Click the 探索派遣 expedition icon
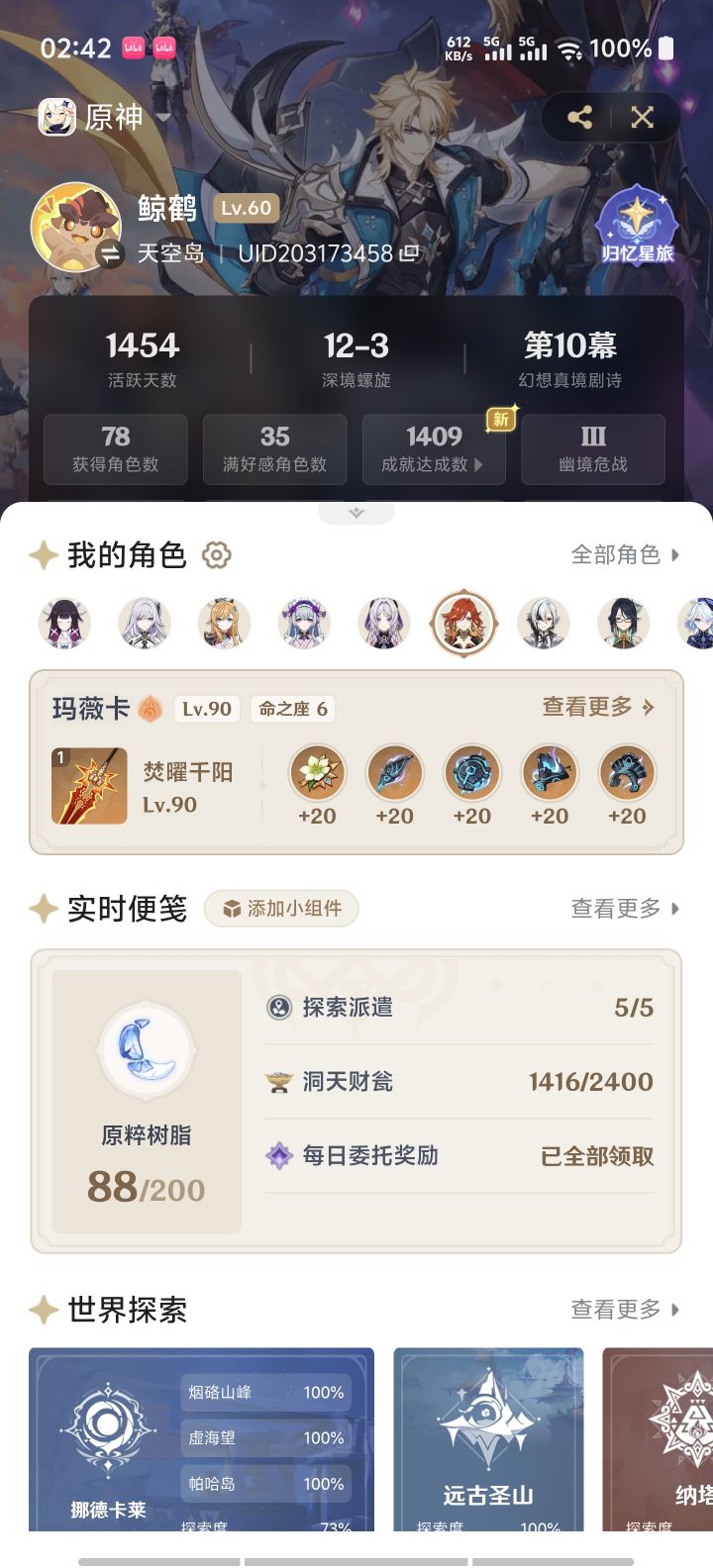 click(281, 1008)
